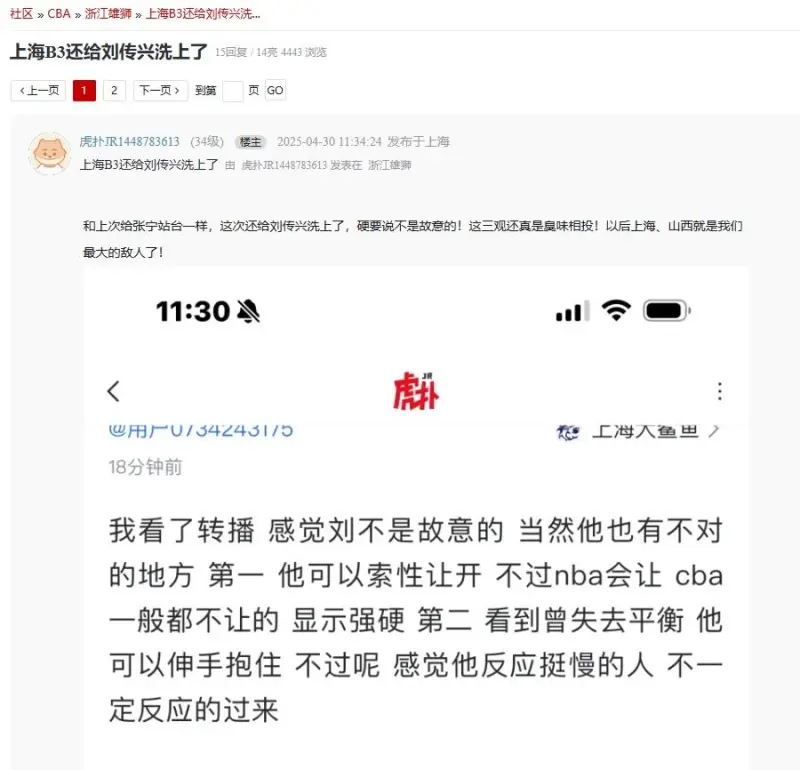This screenshot has height=770, width=800.
Task: Open username 虎扑JR1448783613 at post top
Action: [x=130, y=142]
